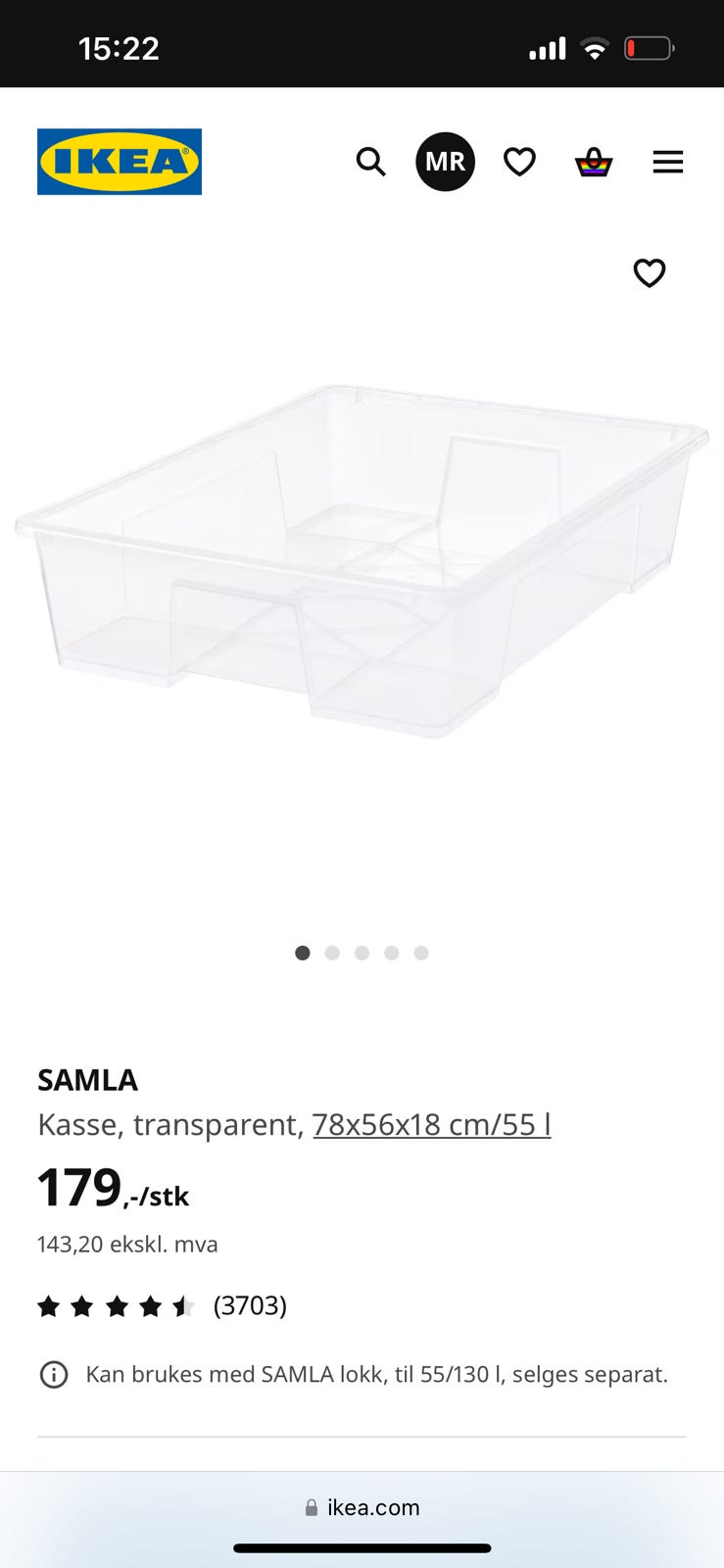This screenshot has height=1568, width=724.
Task: Click the star rating display
Action: [117, 1305]
